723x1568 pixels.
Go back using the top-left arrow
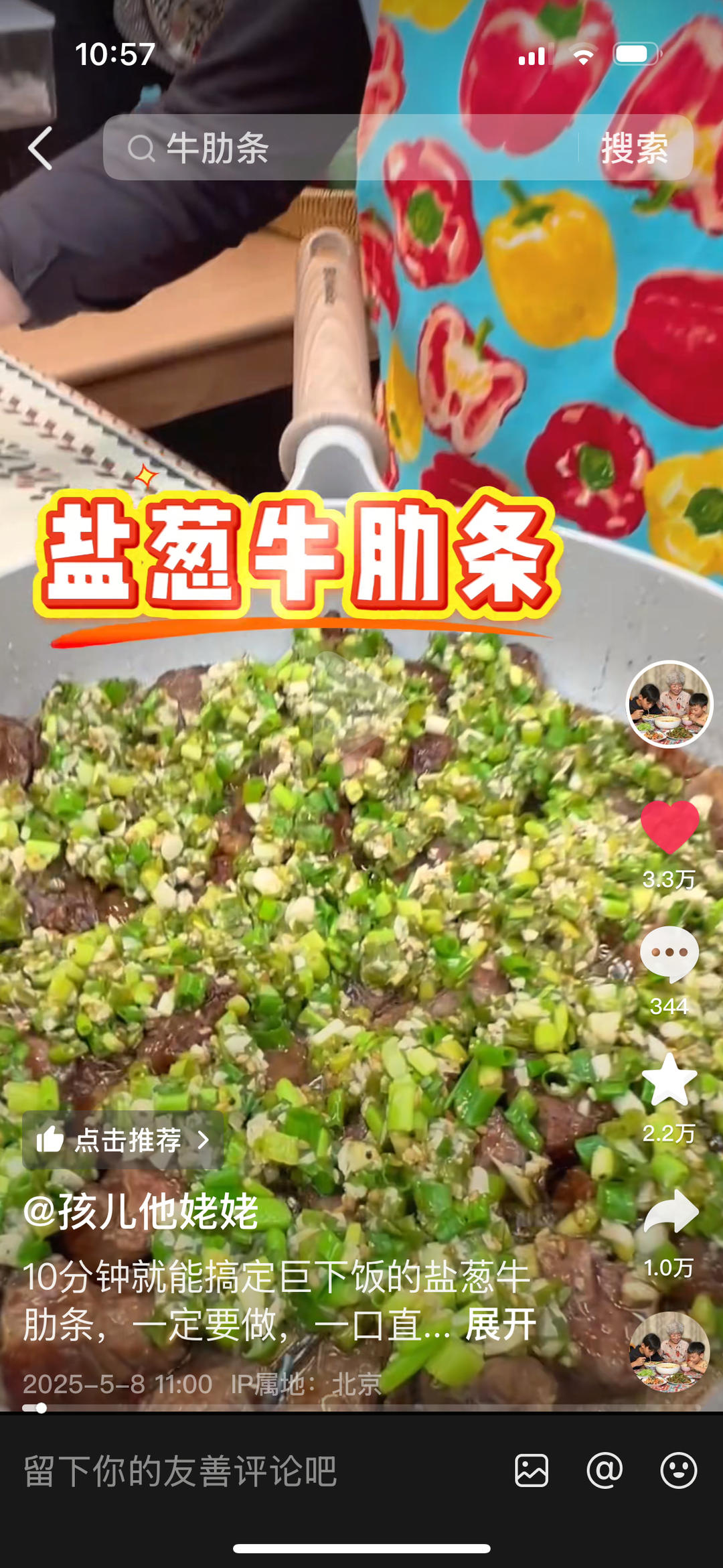(x=40, y=148)
